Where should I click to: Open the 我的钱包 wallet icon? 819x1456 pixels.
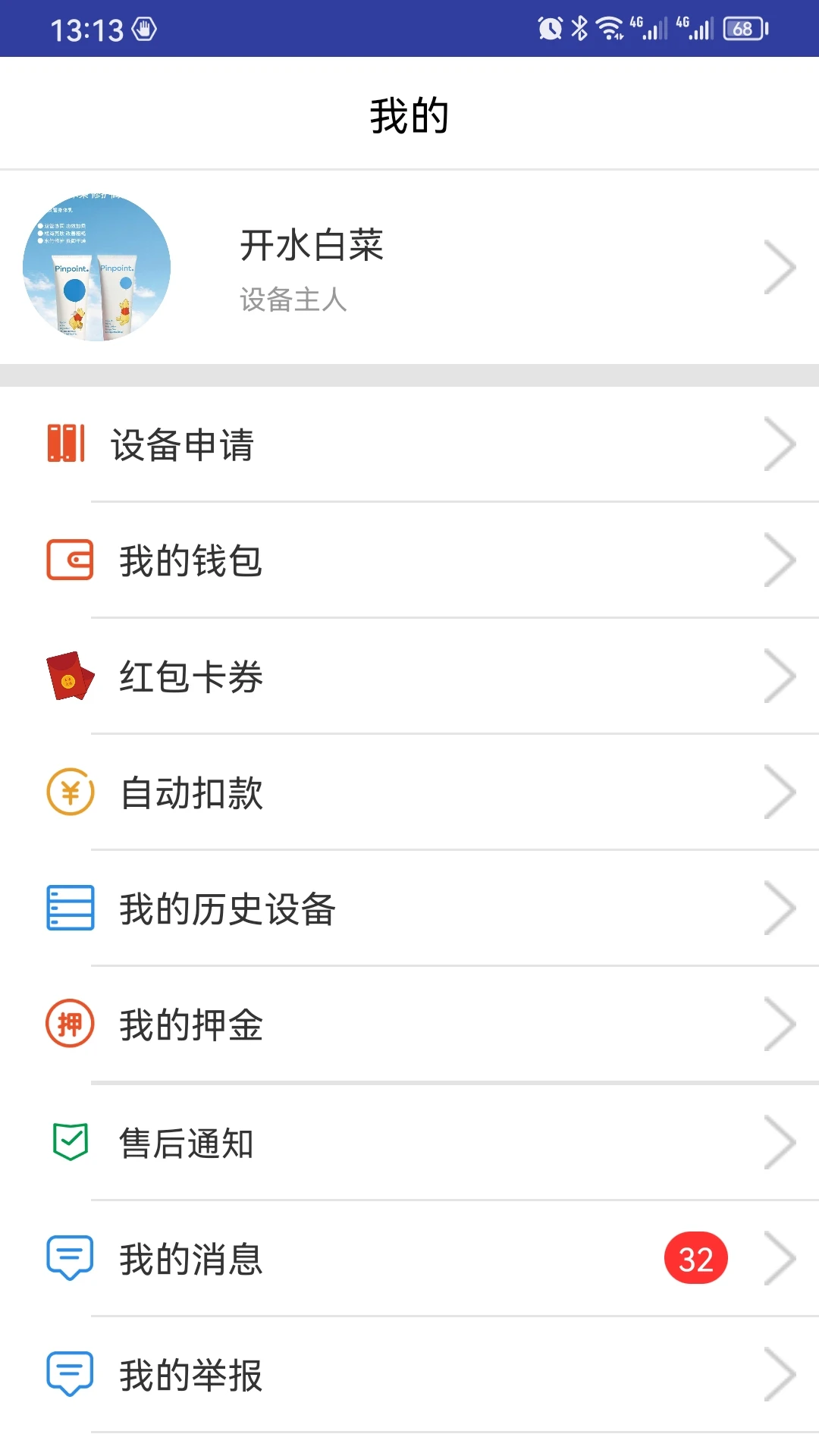coord(69,561)
